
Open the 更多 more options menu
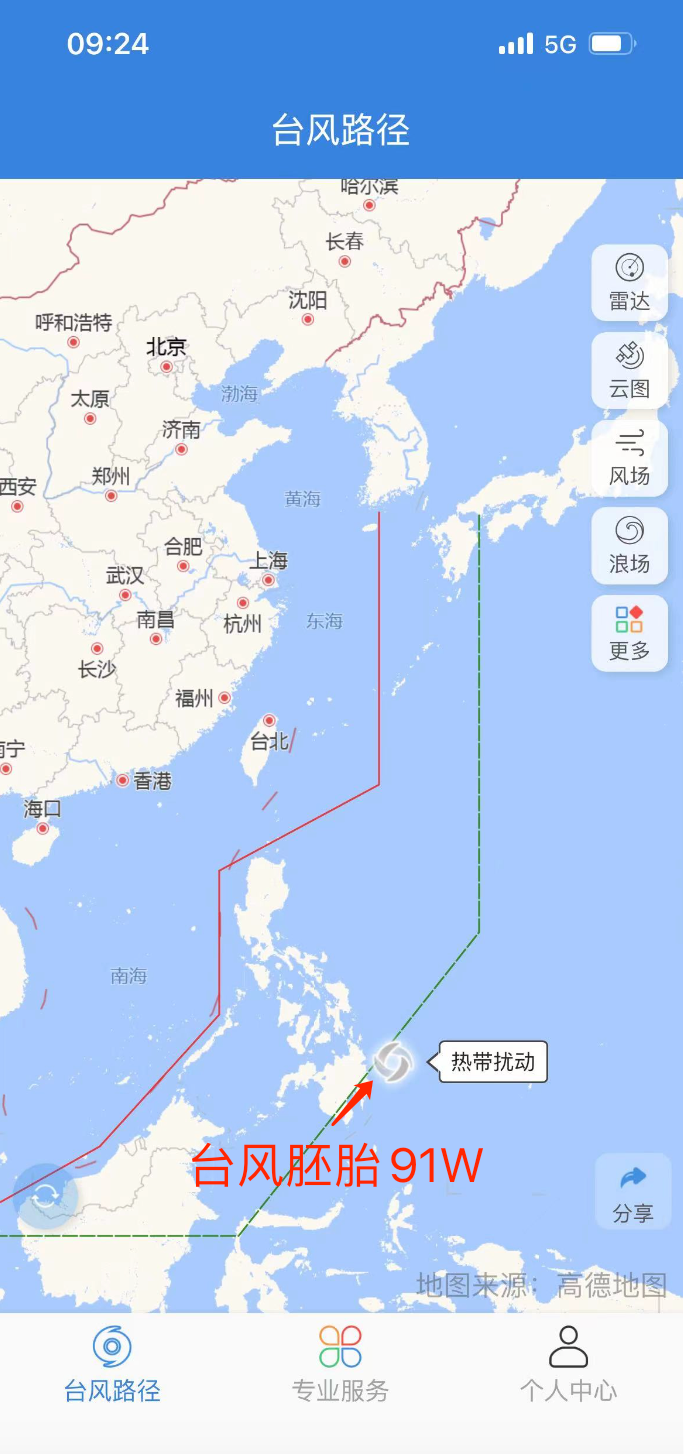[629, 634]
